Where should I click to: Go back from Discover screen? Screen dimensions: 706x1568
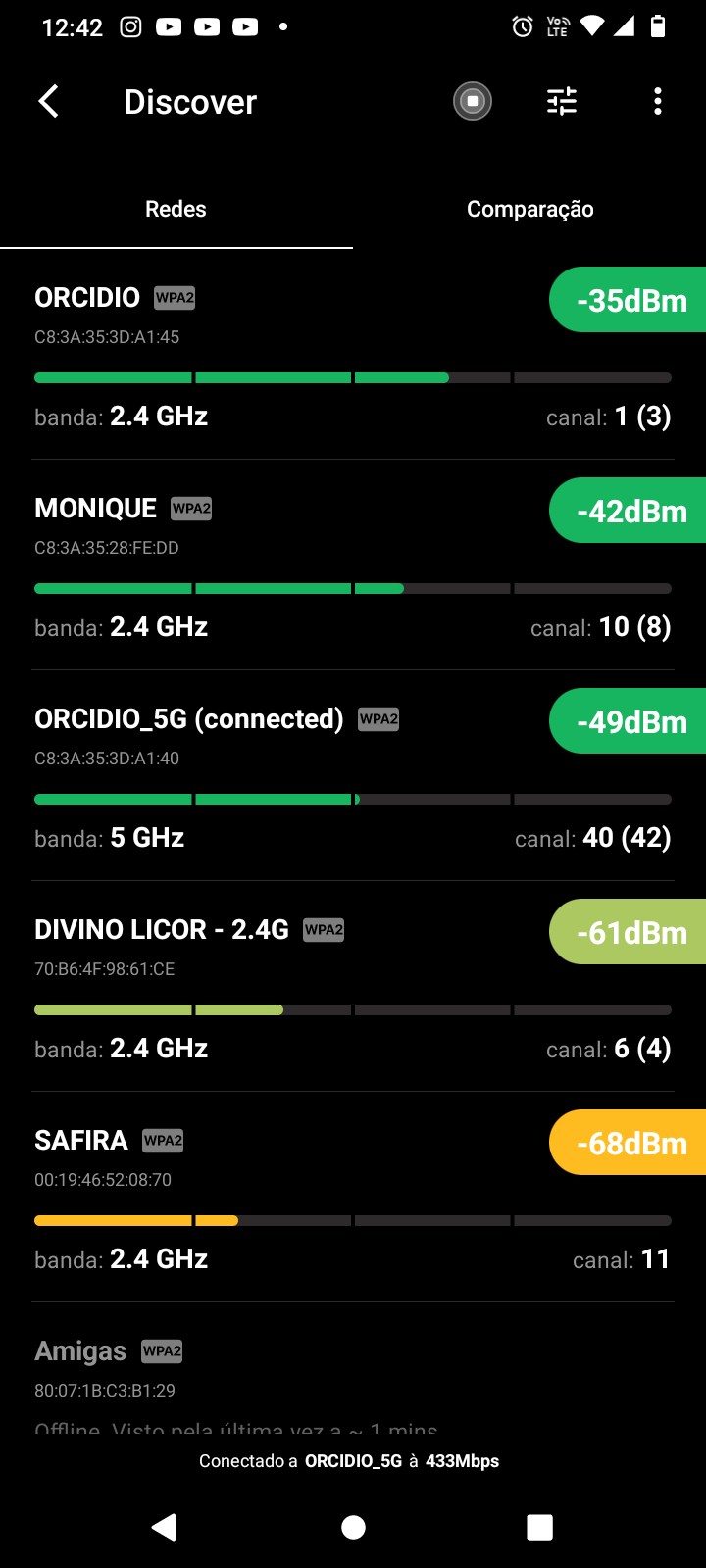pos(48,101)
